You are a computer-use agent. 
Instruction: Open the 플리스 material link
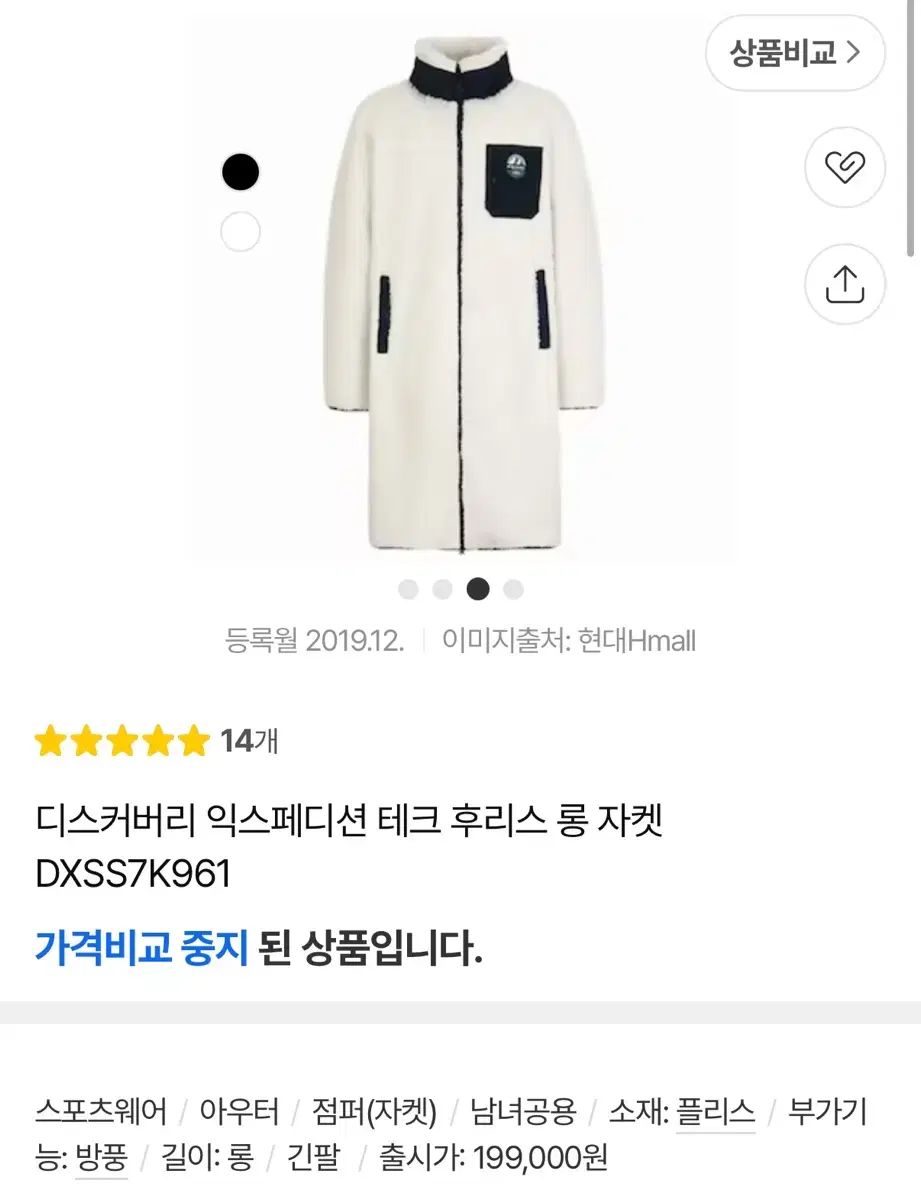pyautogui.click(x=717, y=1112)
